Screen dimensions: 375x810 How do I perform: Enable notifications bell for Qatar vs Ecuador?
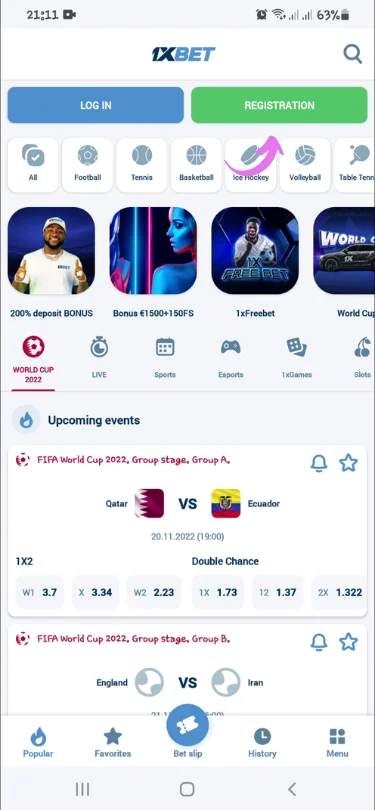(x=319, y=463)
